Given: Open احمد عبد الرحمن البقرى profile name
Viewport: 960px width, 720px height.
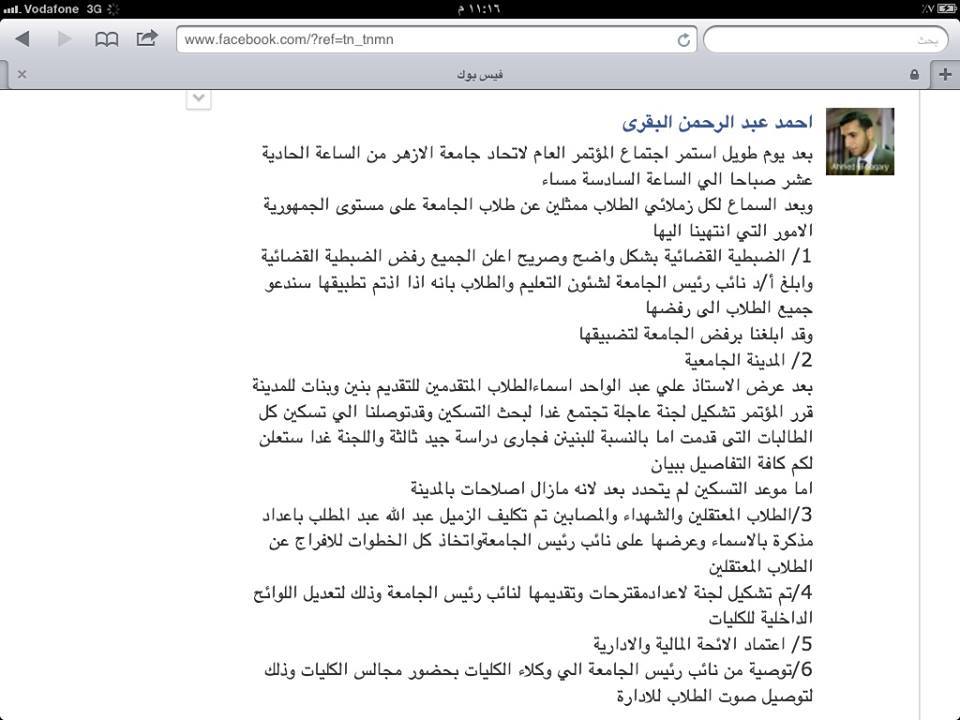Looking at the screenshot, I should 717,123.
